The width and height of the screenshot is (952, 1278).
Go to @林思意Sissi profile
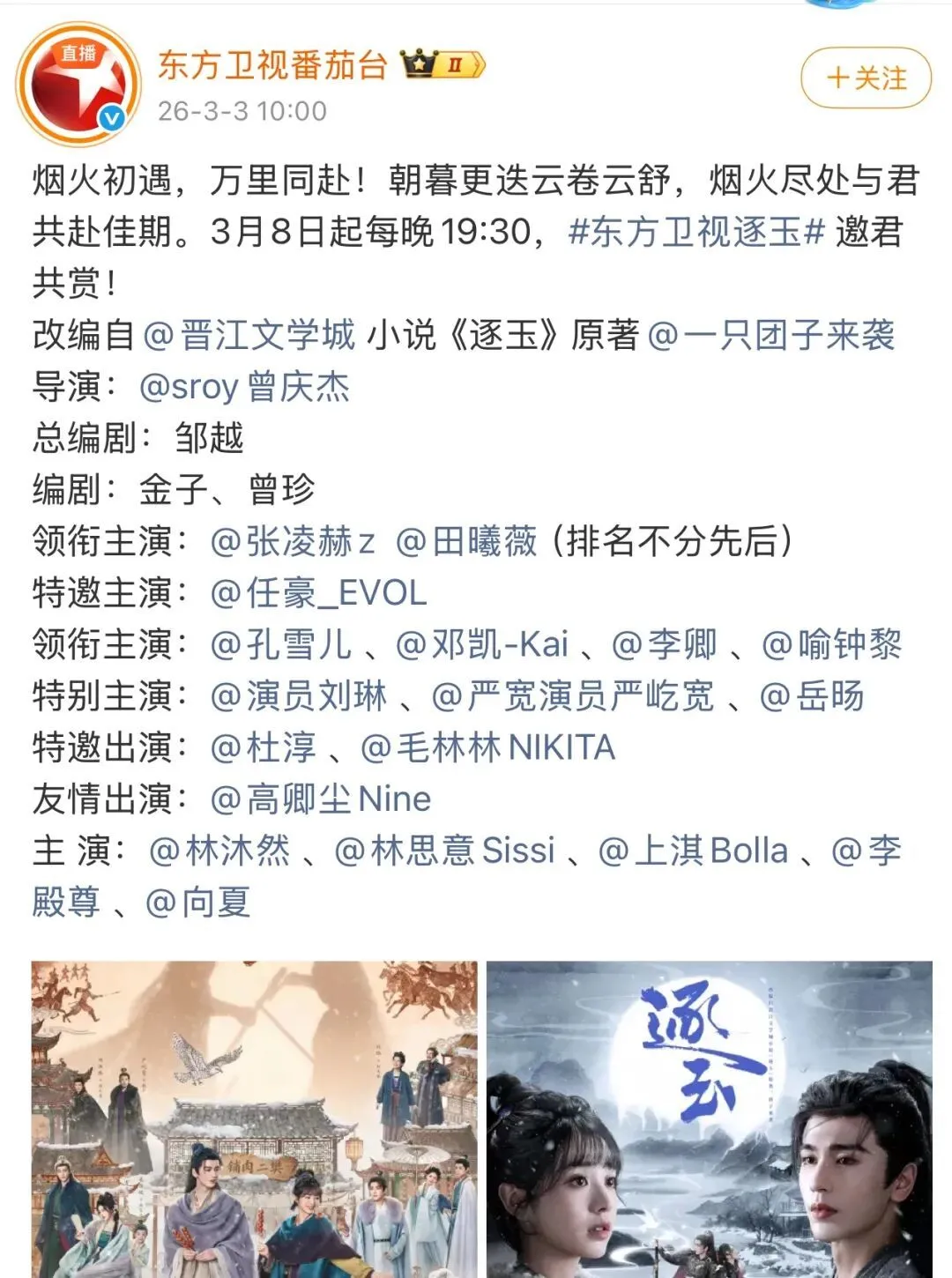pyautogui.click(x=445, y=851)
